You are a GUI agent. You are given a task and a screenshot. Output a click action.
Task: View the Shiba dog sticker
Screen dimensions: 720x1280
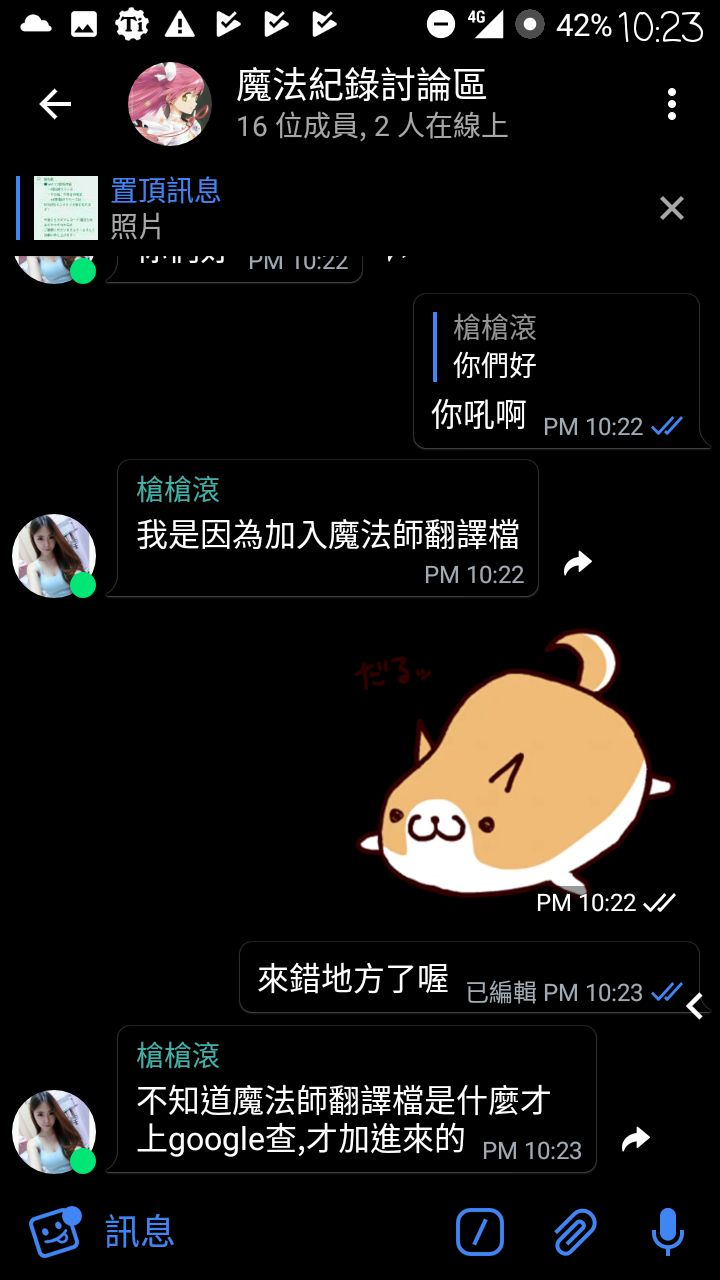(515, 760)
